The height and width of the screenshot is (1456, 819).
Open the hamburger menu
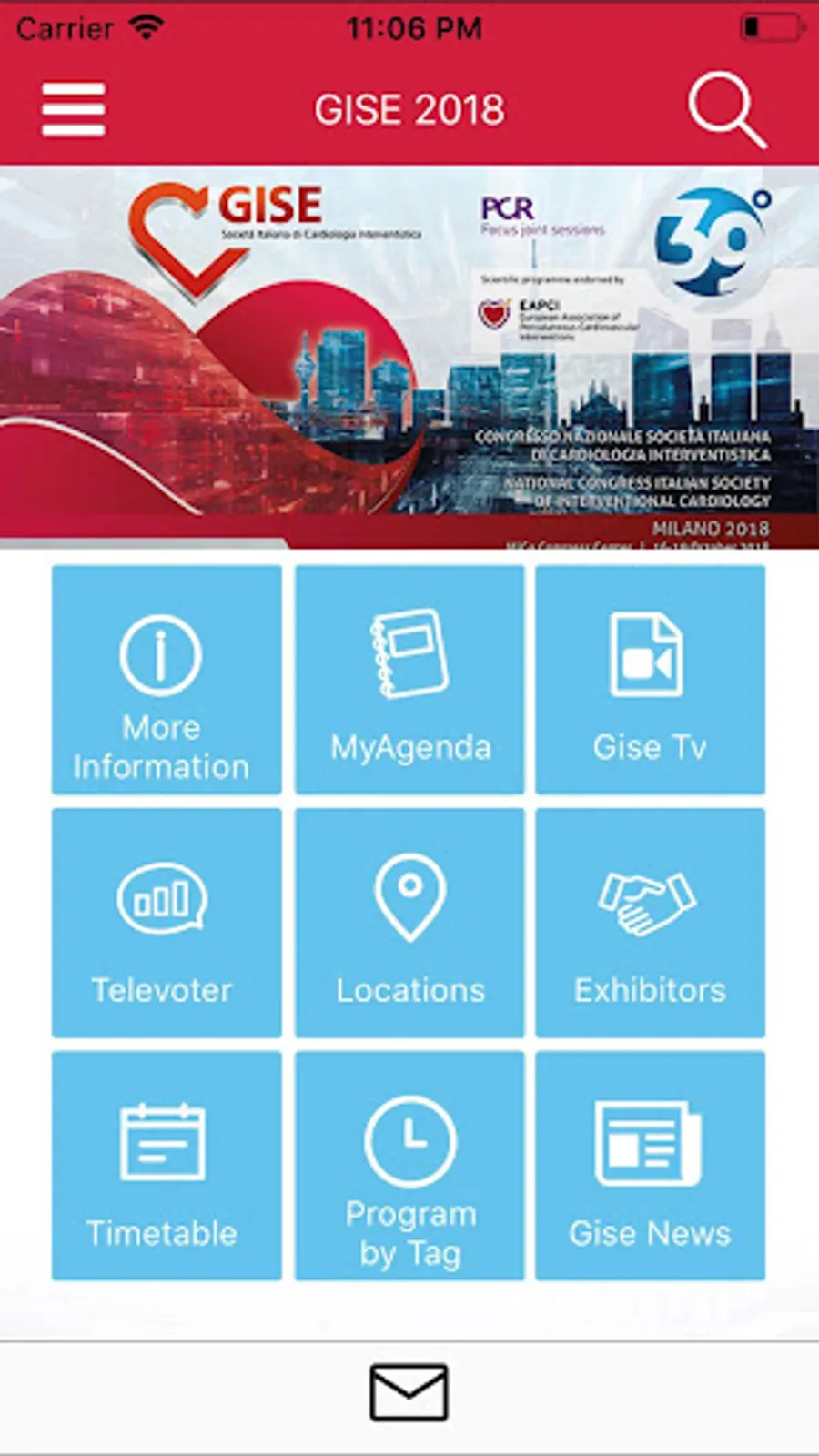[x=74, y=109]
